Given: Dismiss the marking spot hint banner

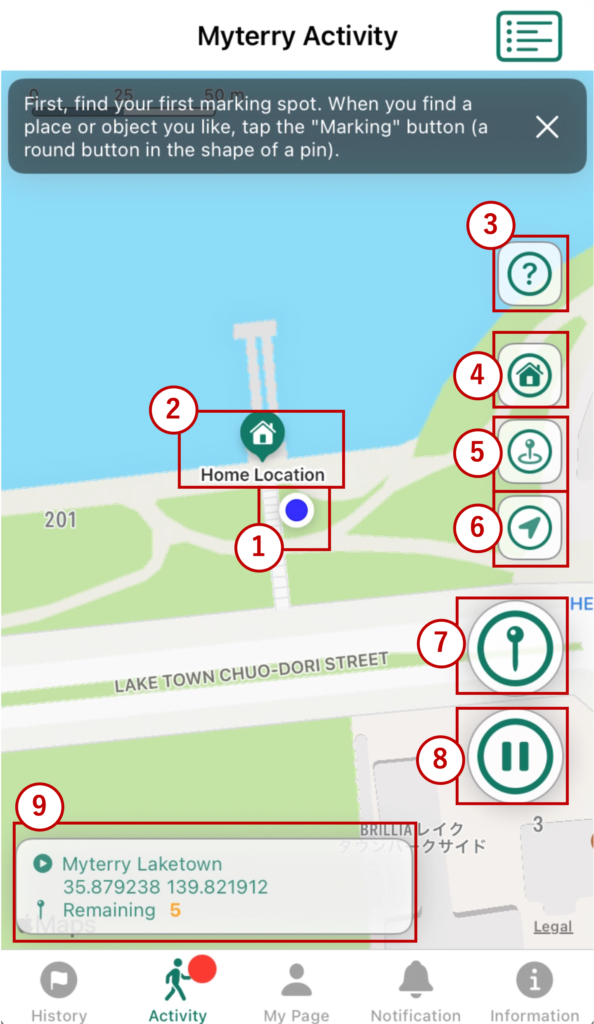Looking at the screenshot, I should [547, 127].
